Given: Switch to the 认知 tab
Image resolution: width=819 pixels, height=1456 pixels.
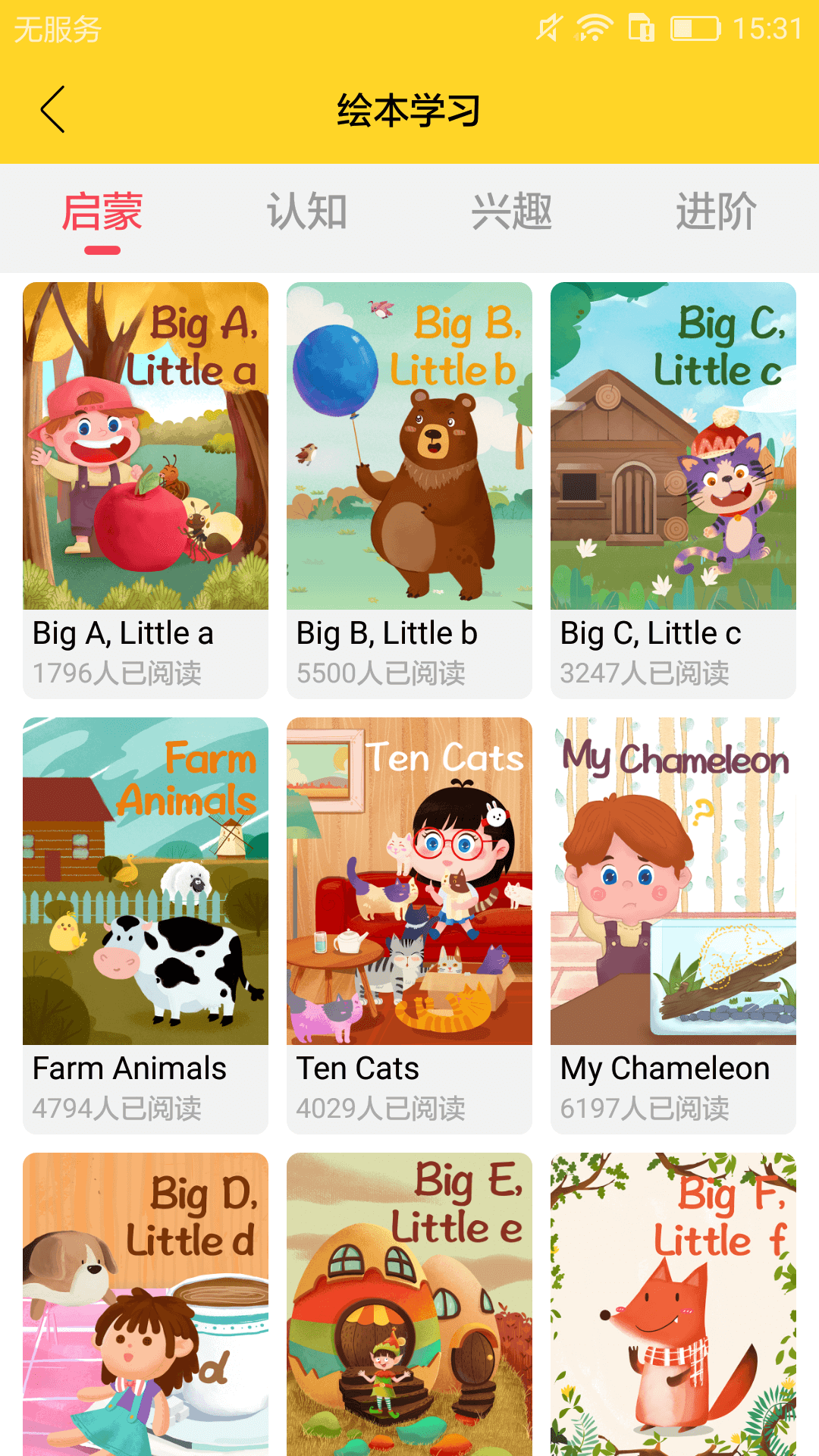Looking at the screenshot, I should pos(307,212).
